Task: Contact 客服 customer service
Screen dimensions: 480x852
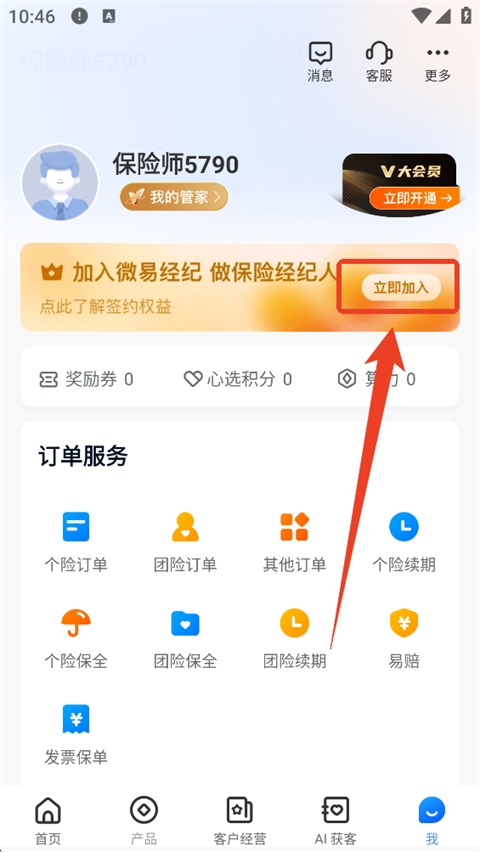Action: tap(379, 61)
